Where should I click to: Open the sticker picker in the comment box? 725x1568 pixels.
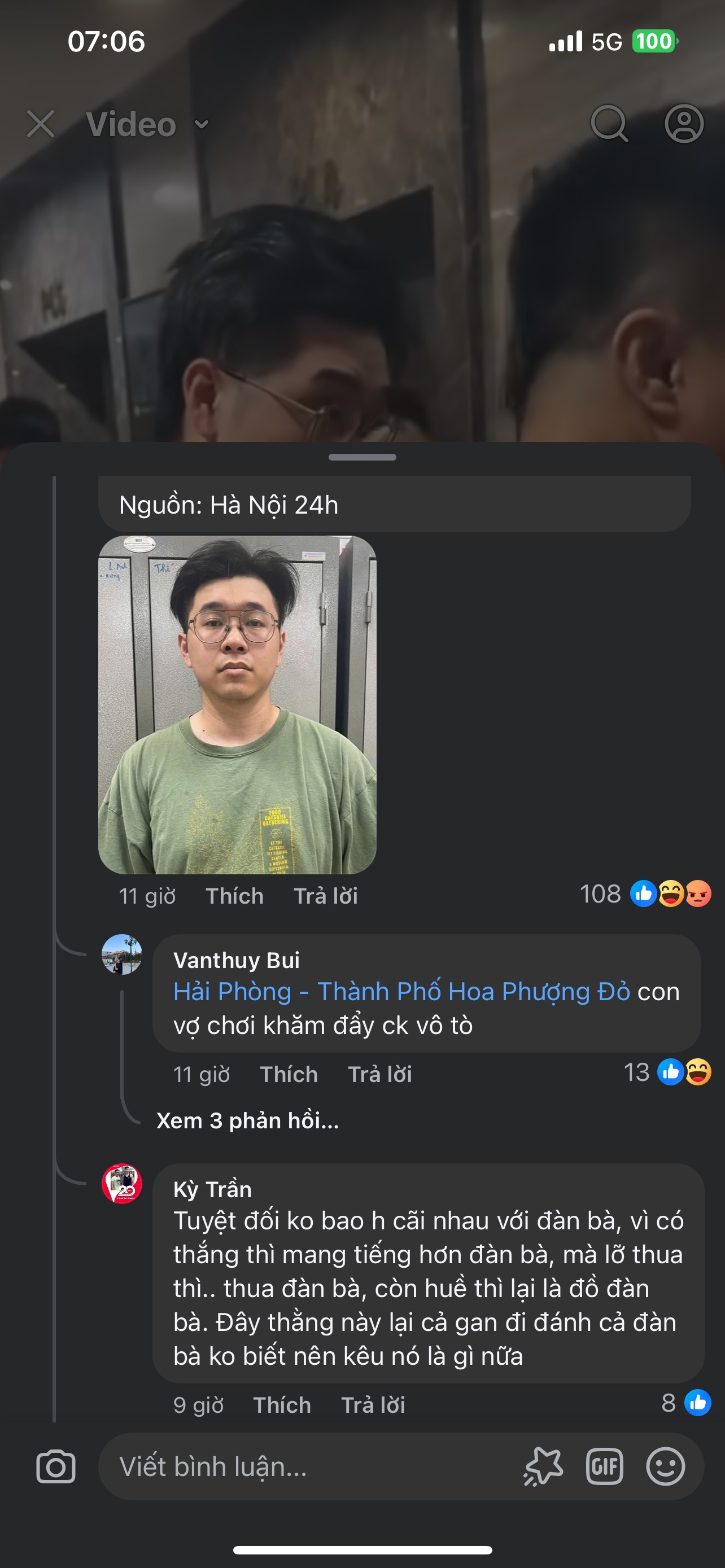pyautogui.click(x=543, y=1466)
